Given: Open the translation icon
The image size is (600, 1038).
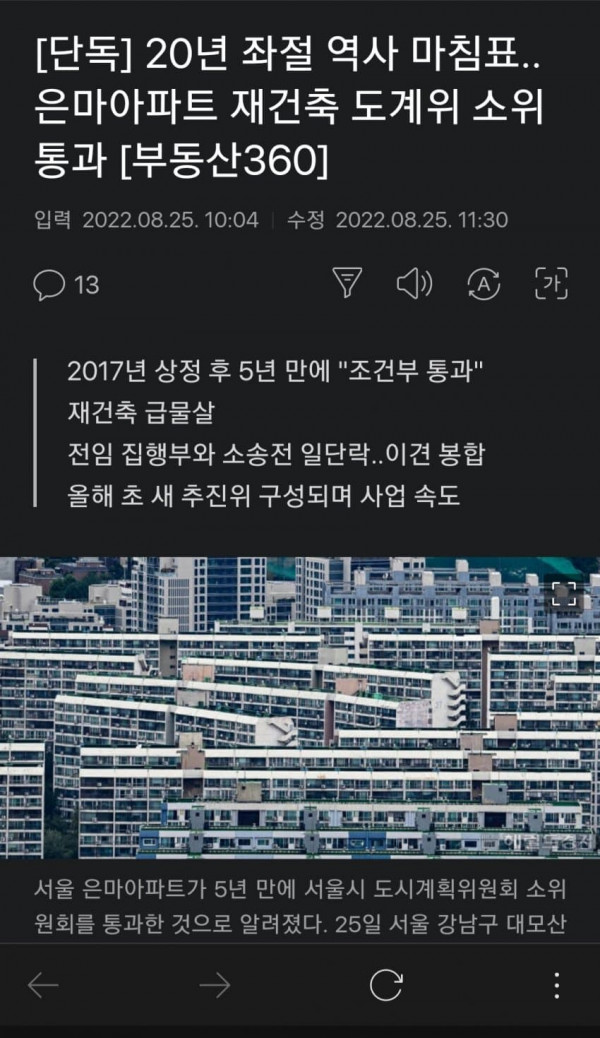Looking at the screenshot, I should coord(483,284).
